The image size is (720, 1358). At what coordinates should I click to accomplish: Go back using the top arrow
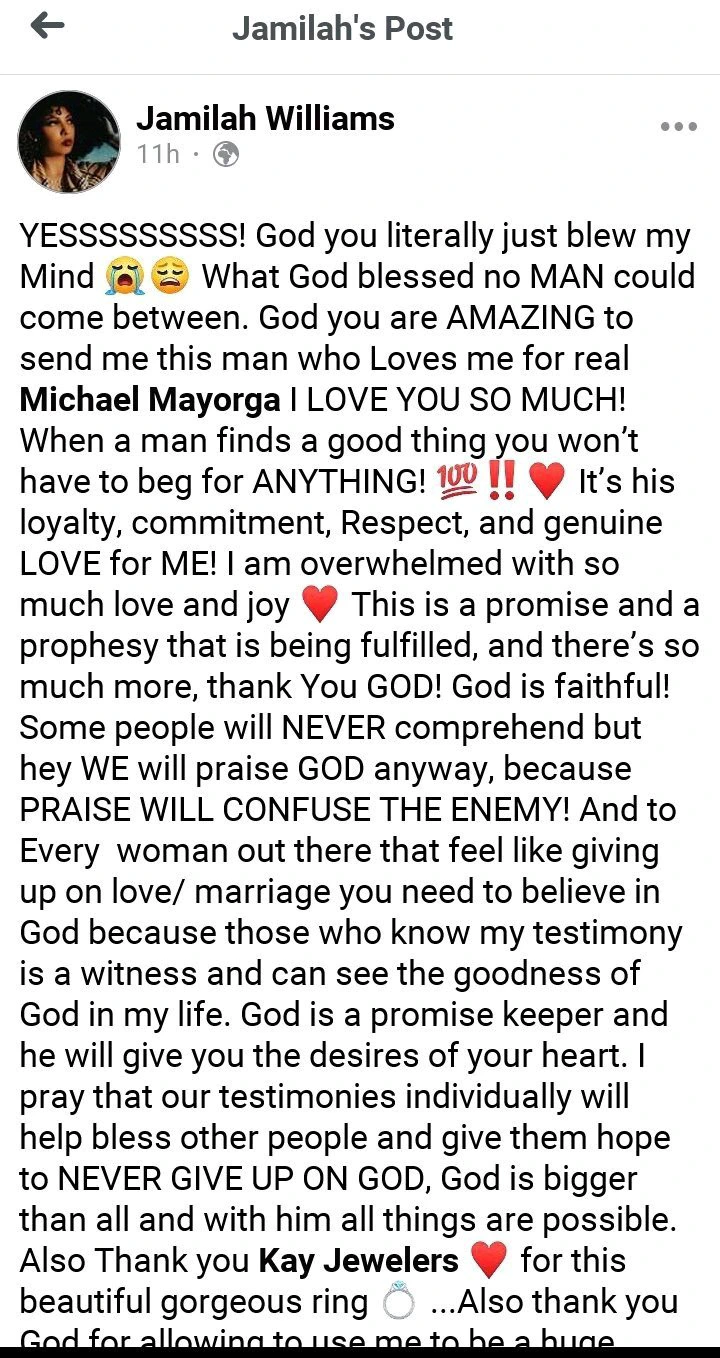[47, 27]
